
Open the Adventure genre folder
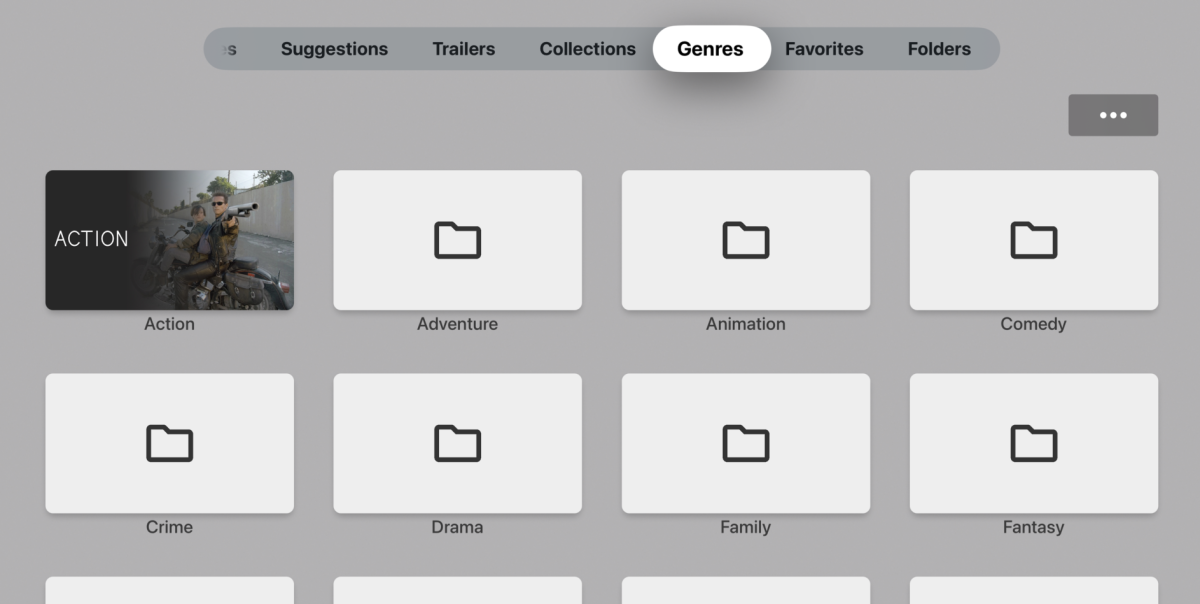tap(457, 240)
